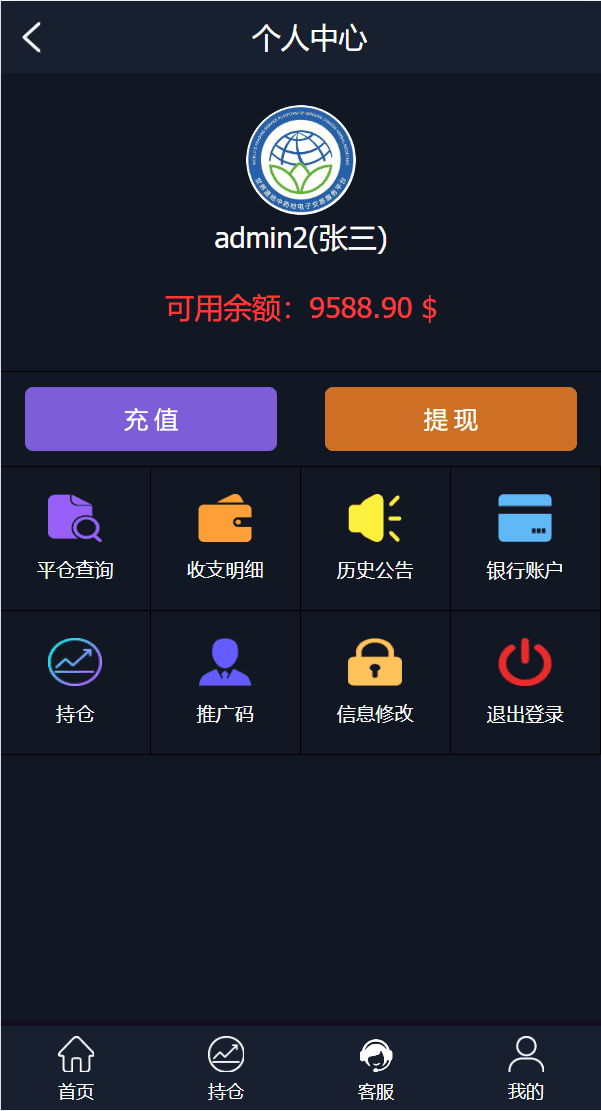Open the 客服 customer service tab
Screen dimensions: 601x1111
[376, 1068]
